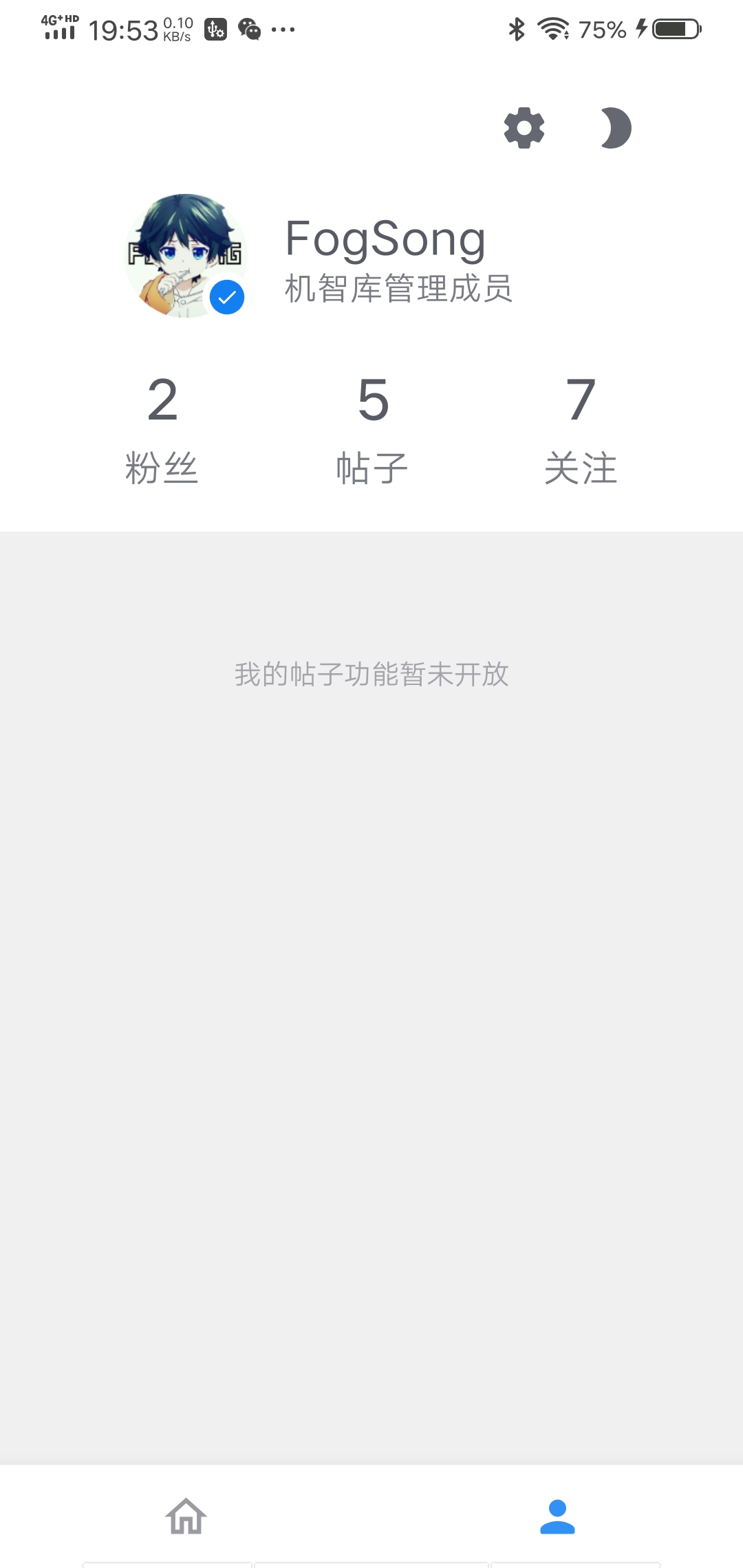View the 关注 following list
Screen dimensions: 743x1568
click(581, 430)
